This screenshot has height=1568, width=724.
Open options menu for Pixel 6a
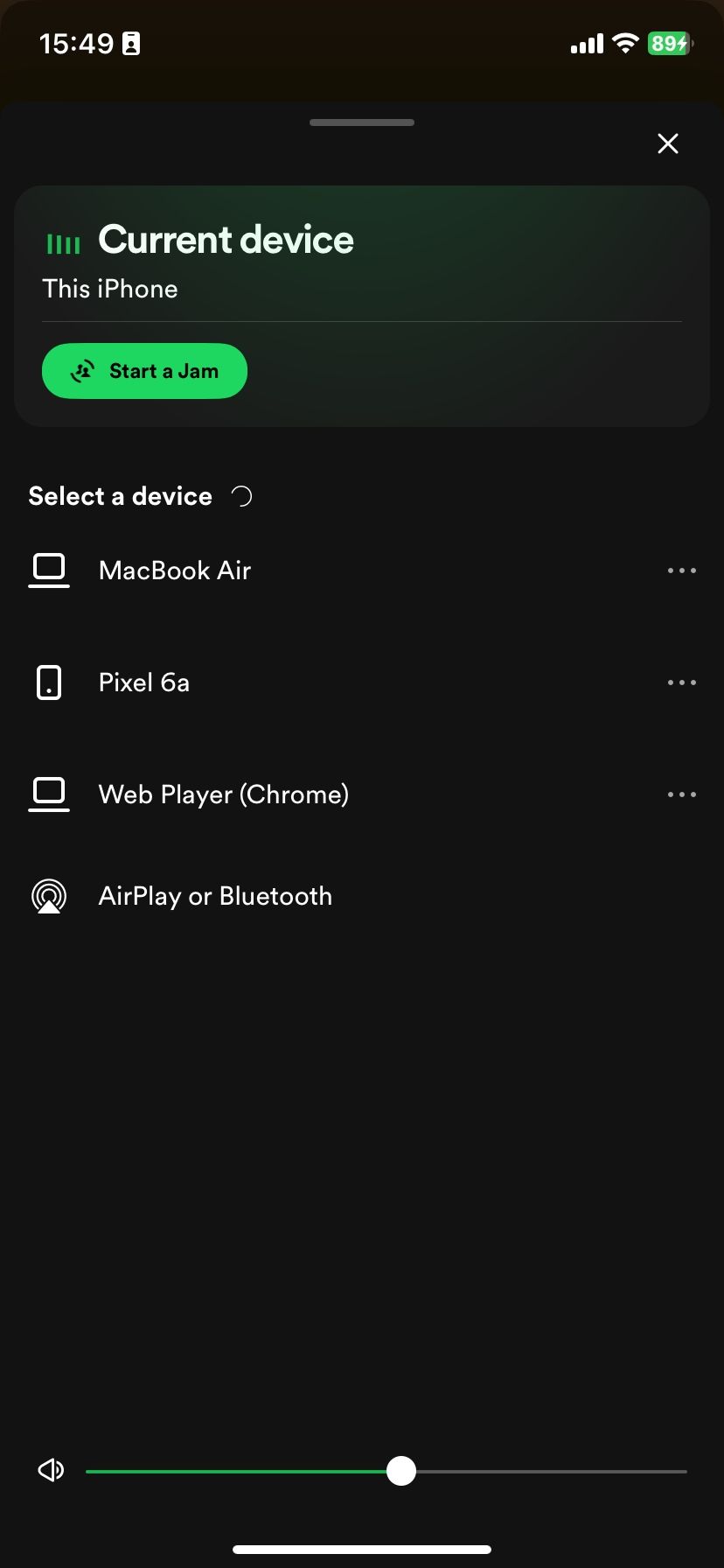pyautogui.click(x=681, y=682)
